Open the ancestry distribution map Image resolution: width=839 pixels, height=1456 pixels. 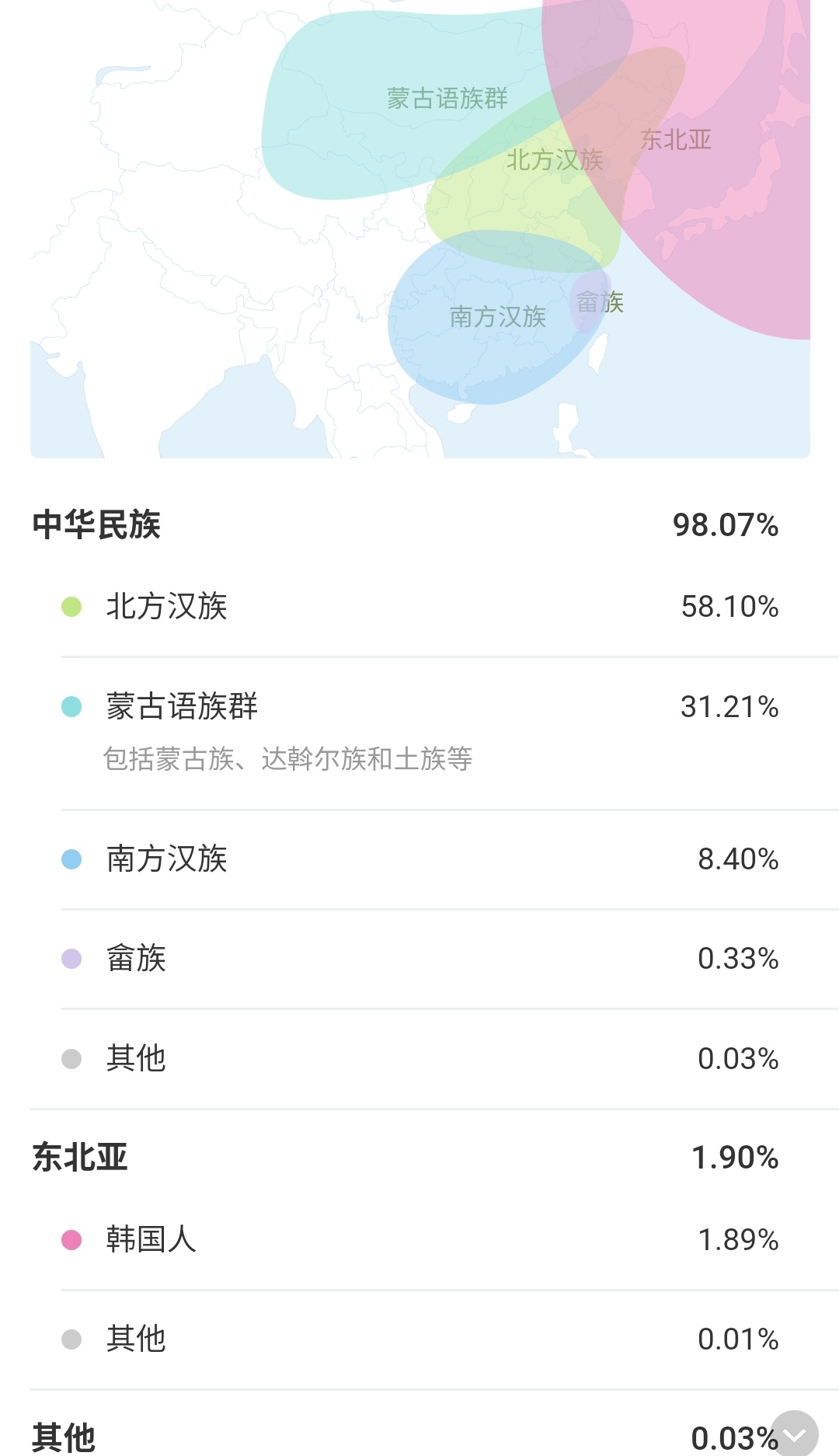[x=420, y=229]
